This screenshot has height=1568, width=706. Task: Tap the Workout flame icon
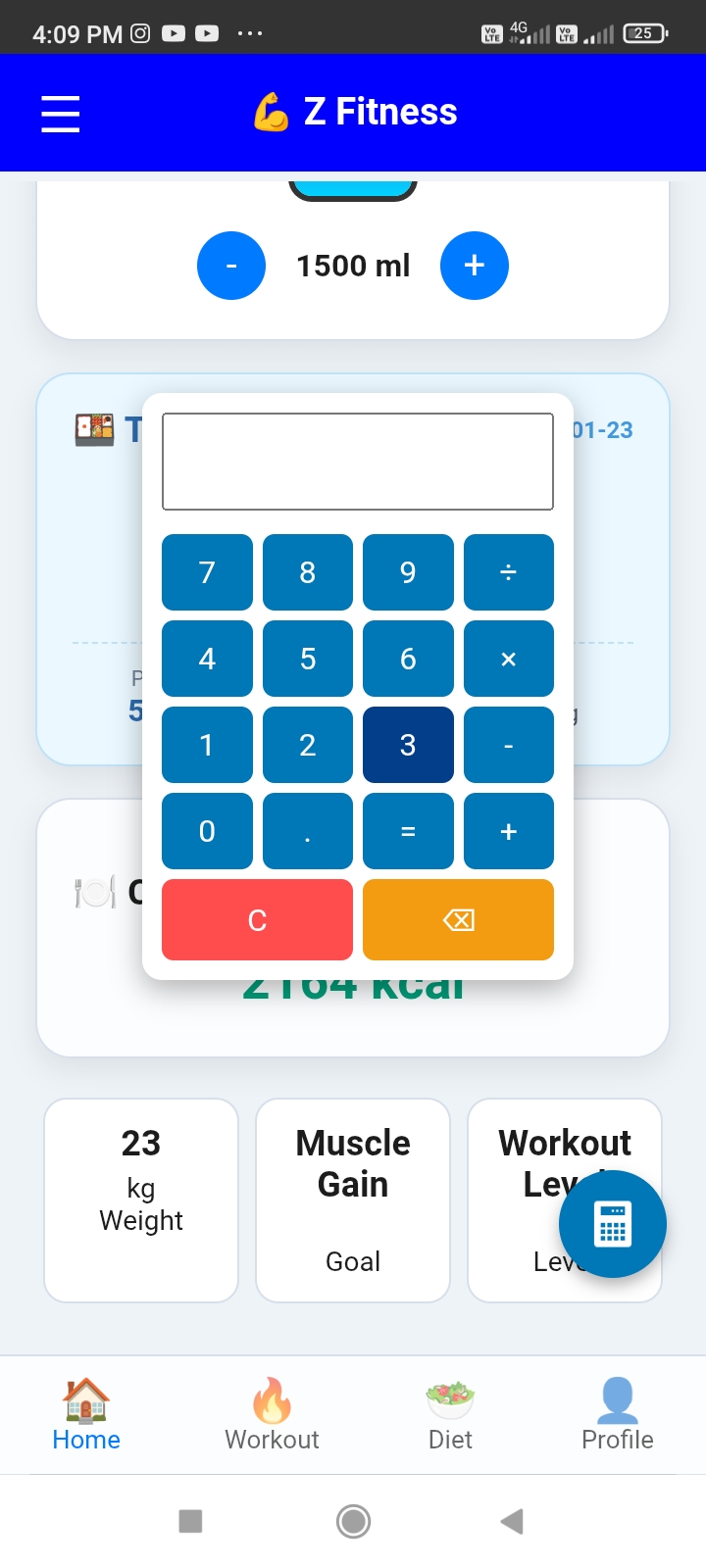271,1401
